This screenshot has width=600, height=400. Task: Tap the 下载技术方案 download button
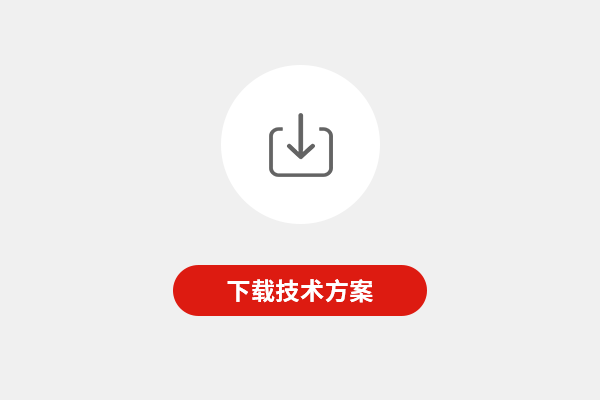pyautogui.click(x=300, y=291)
